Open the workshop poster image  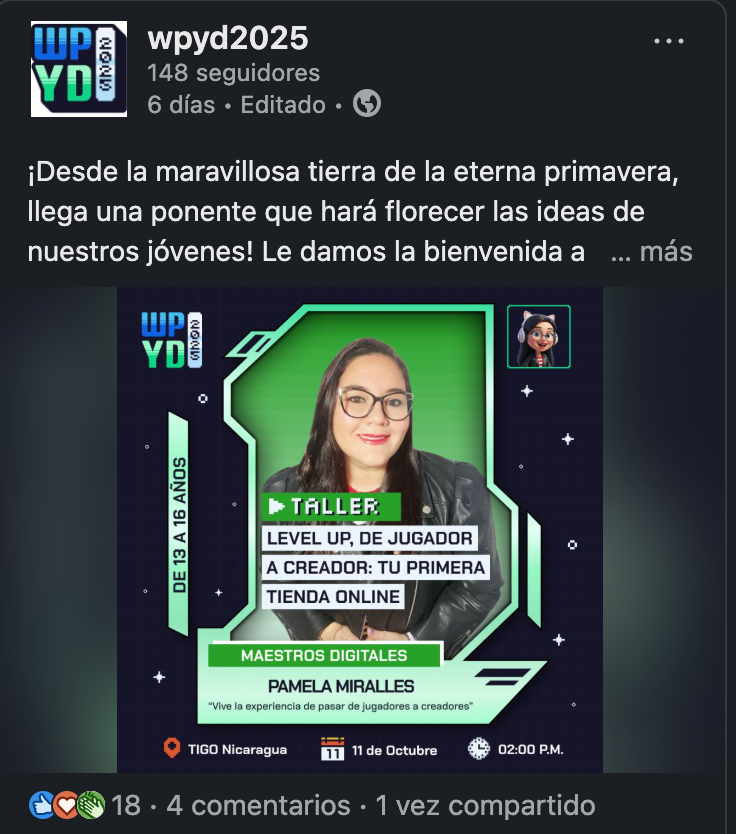click(x=360, y=530)
